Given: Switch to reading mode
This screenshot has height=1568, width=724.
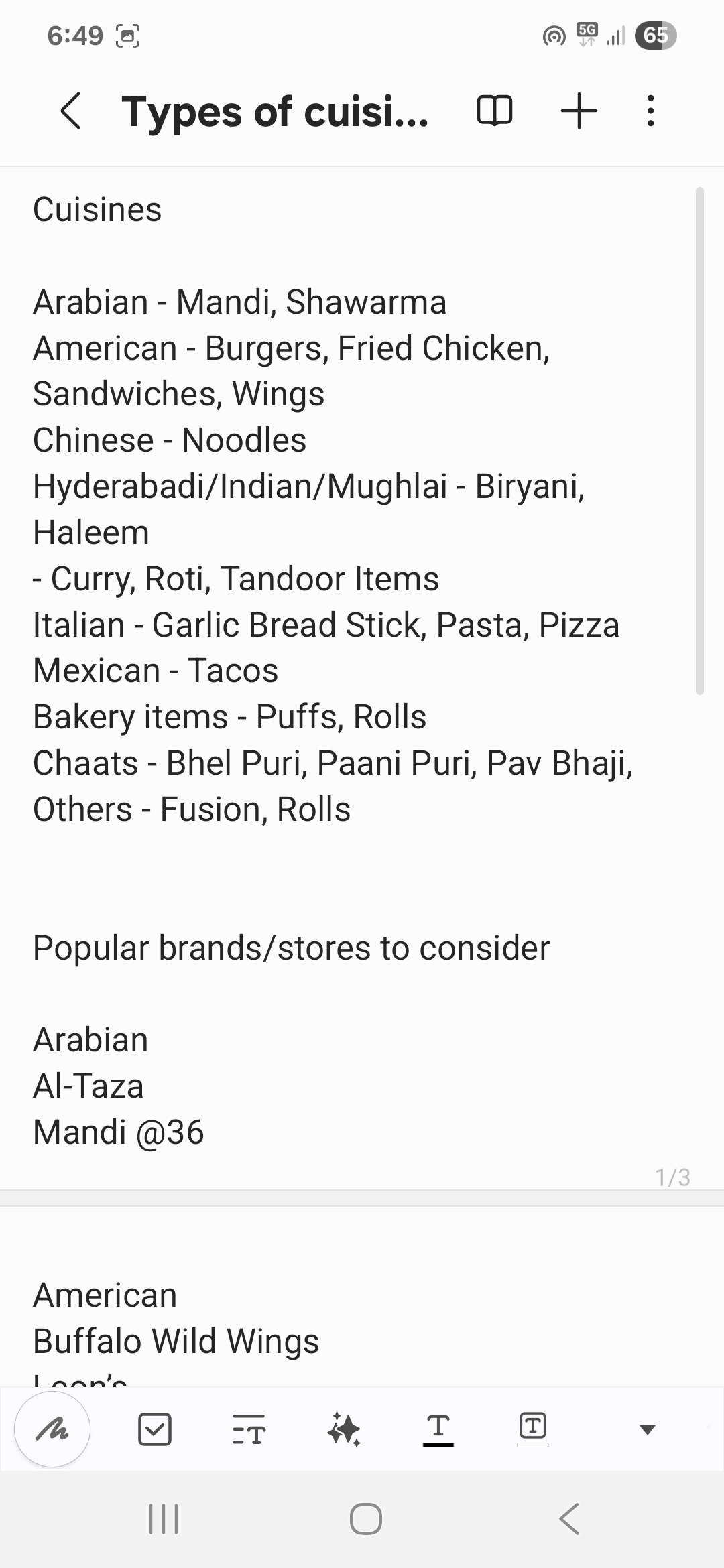Looking at the screenshot, I should click(495, 111).
